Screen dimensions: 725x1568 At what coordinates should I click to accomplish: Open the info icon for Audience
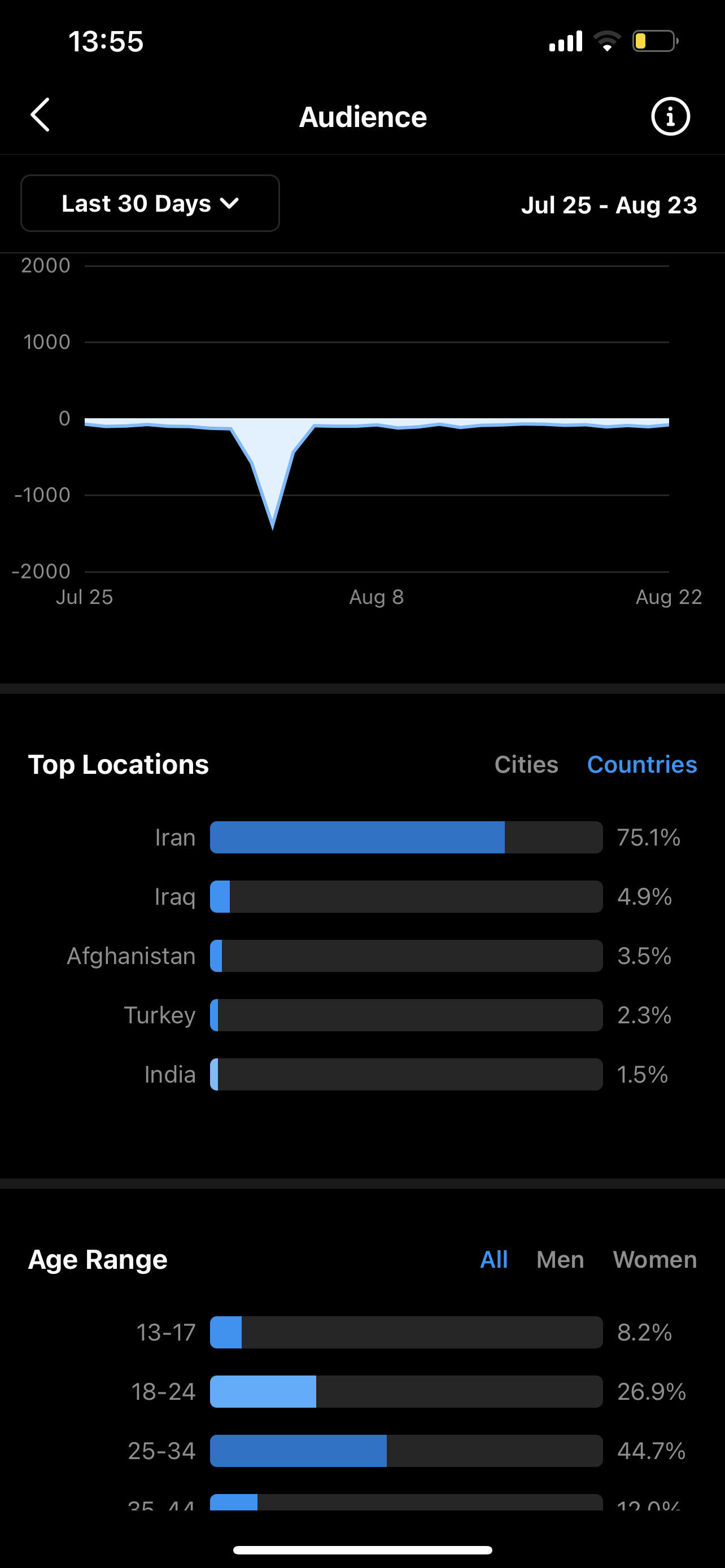click(670, 116)
